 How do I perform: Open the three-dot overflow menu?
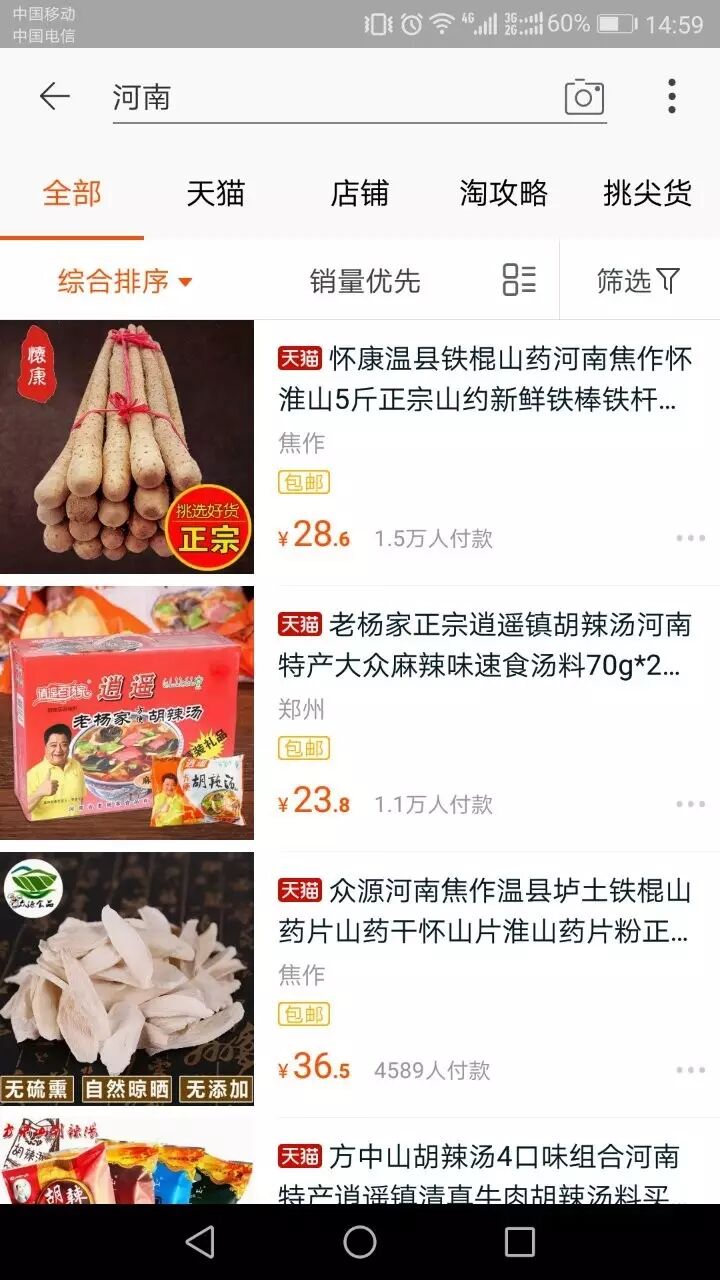pyautogui.click(x=672, y=97)
